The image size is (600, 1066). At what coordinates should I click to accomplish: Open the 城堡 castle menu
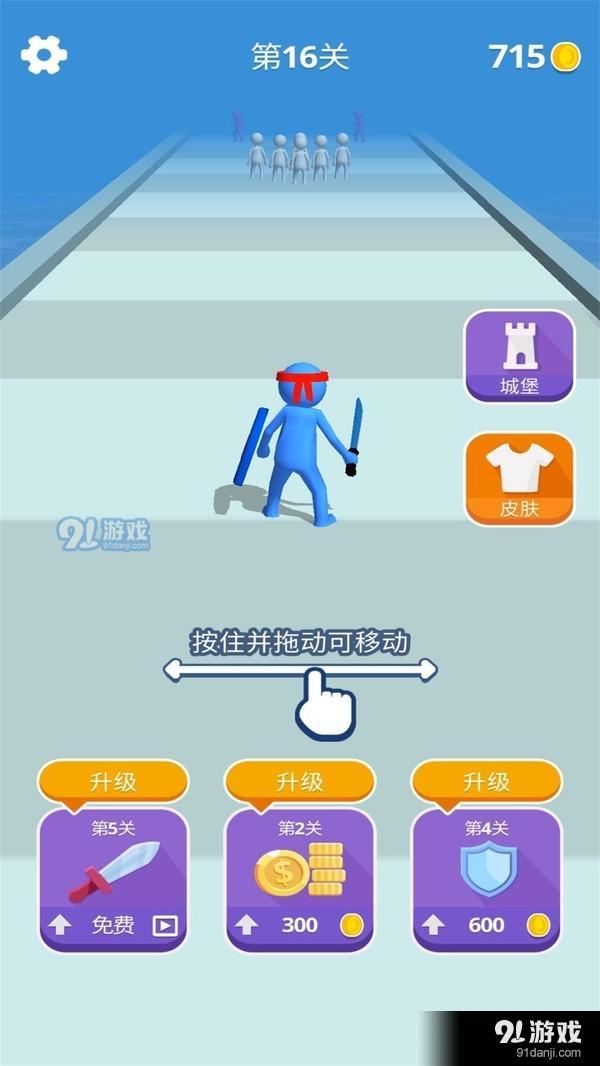click(519, 357)
